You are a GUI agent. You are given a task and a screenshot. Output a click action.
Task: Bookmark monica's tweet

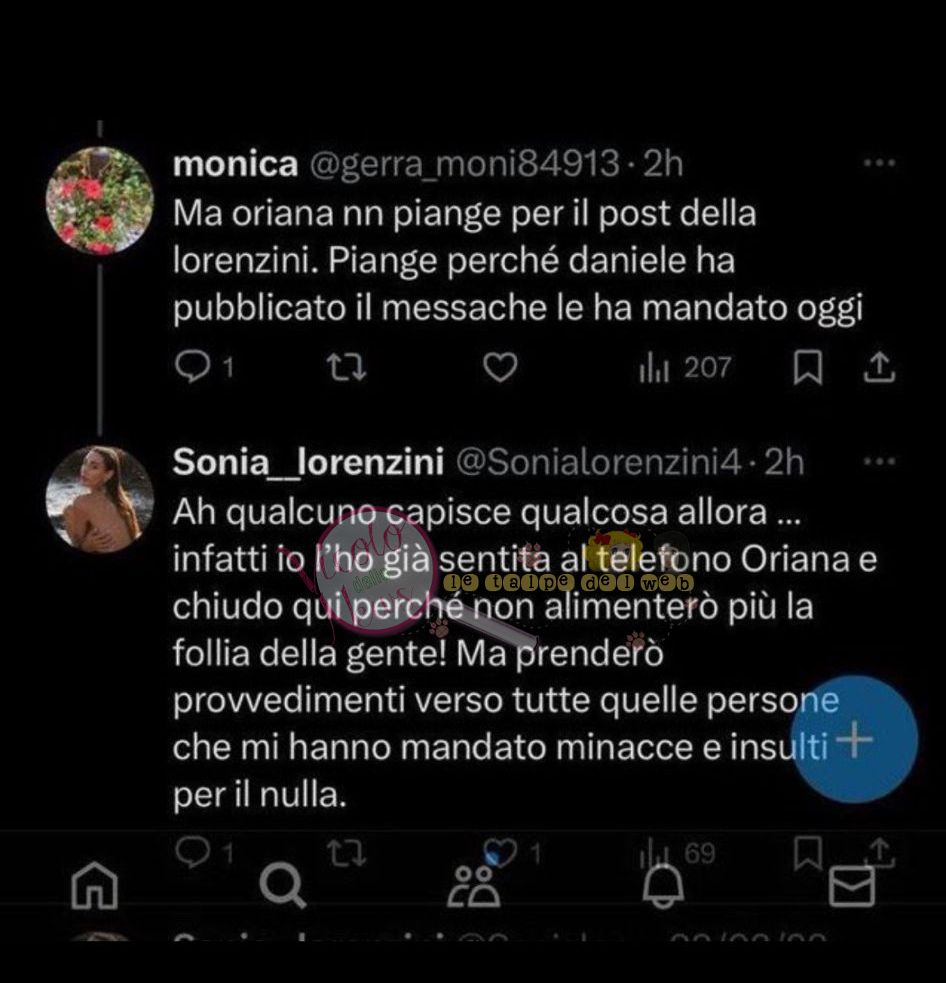pyautogui.click(x=807, y=369)
